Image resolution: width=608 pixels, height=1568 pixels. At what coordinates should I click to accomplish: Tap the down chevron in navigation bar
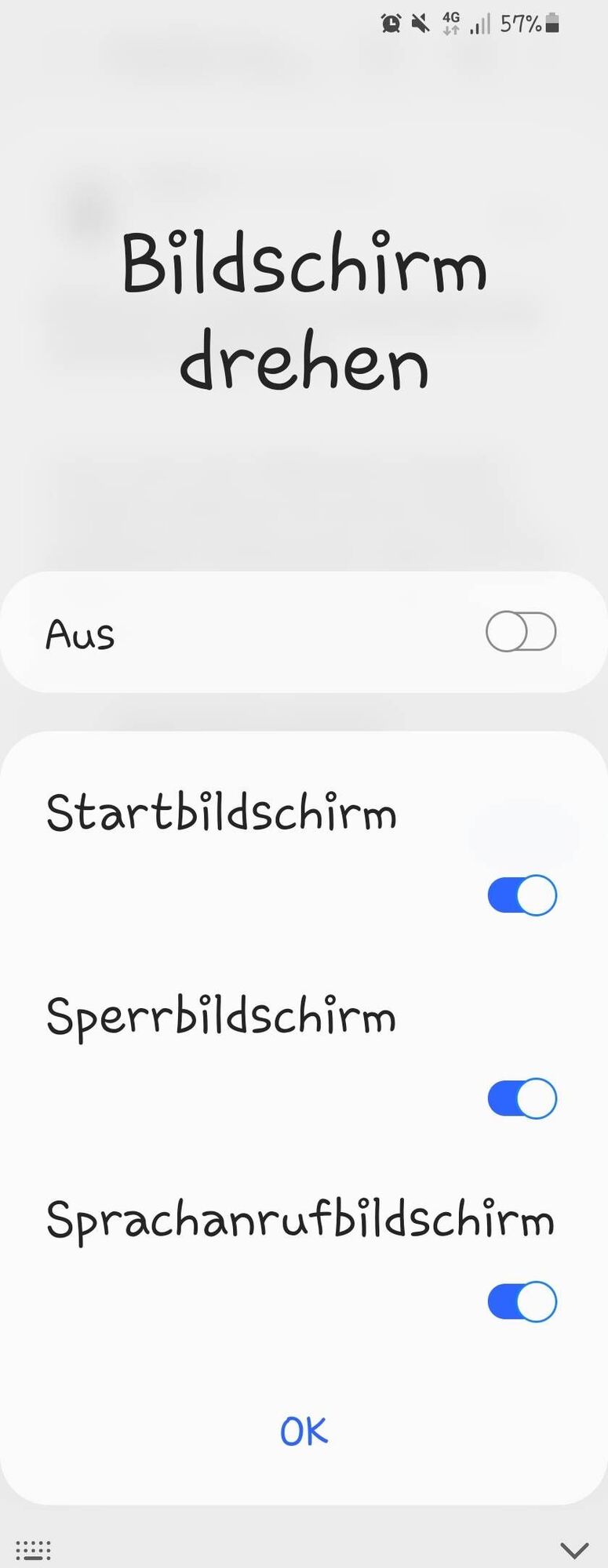tap(574, 1550)
